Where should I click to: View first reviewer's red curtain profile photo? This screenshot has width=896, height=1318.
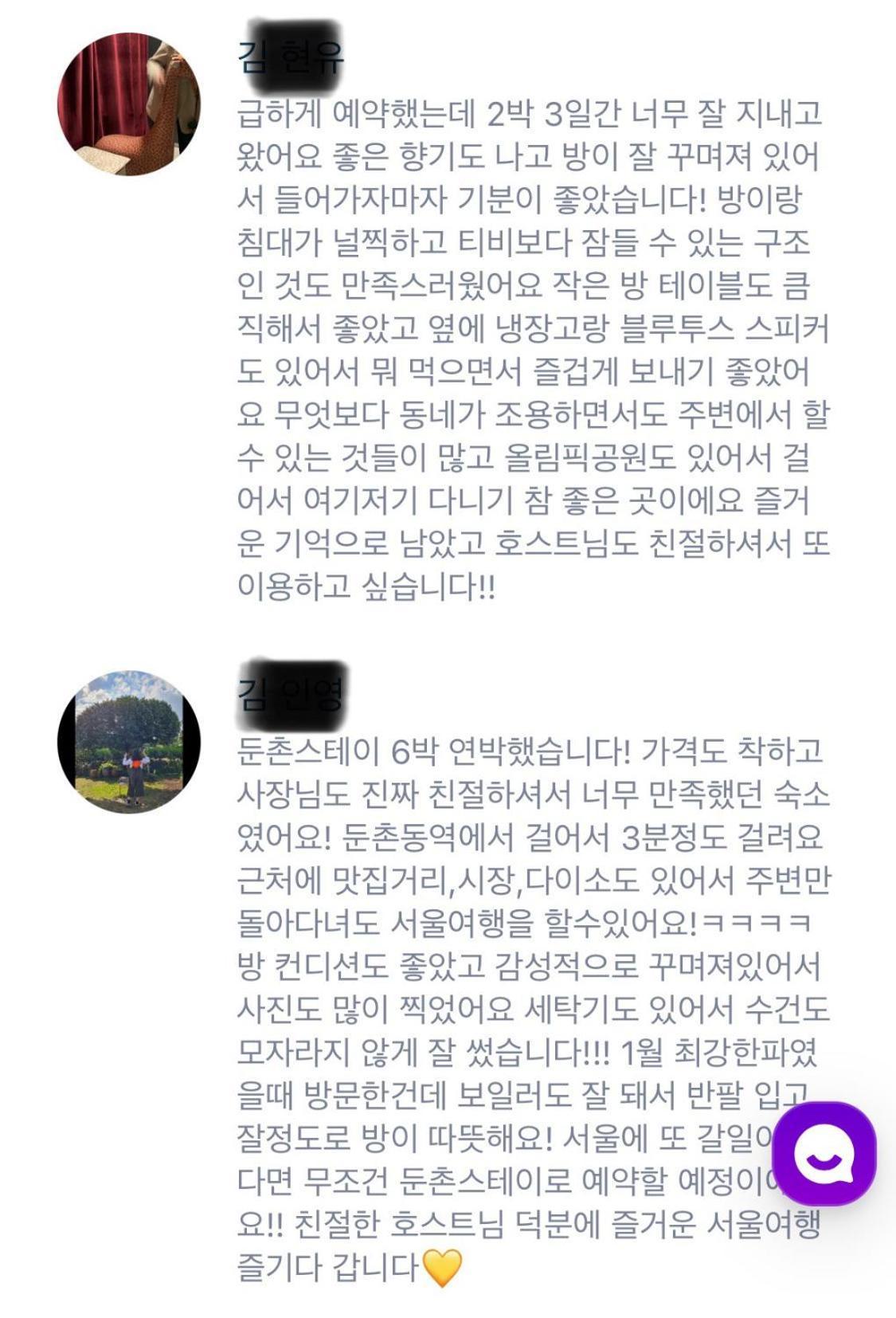129,104
